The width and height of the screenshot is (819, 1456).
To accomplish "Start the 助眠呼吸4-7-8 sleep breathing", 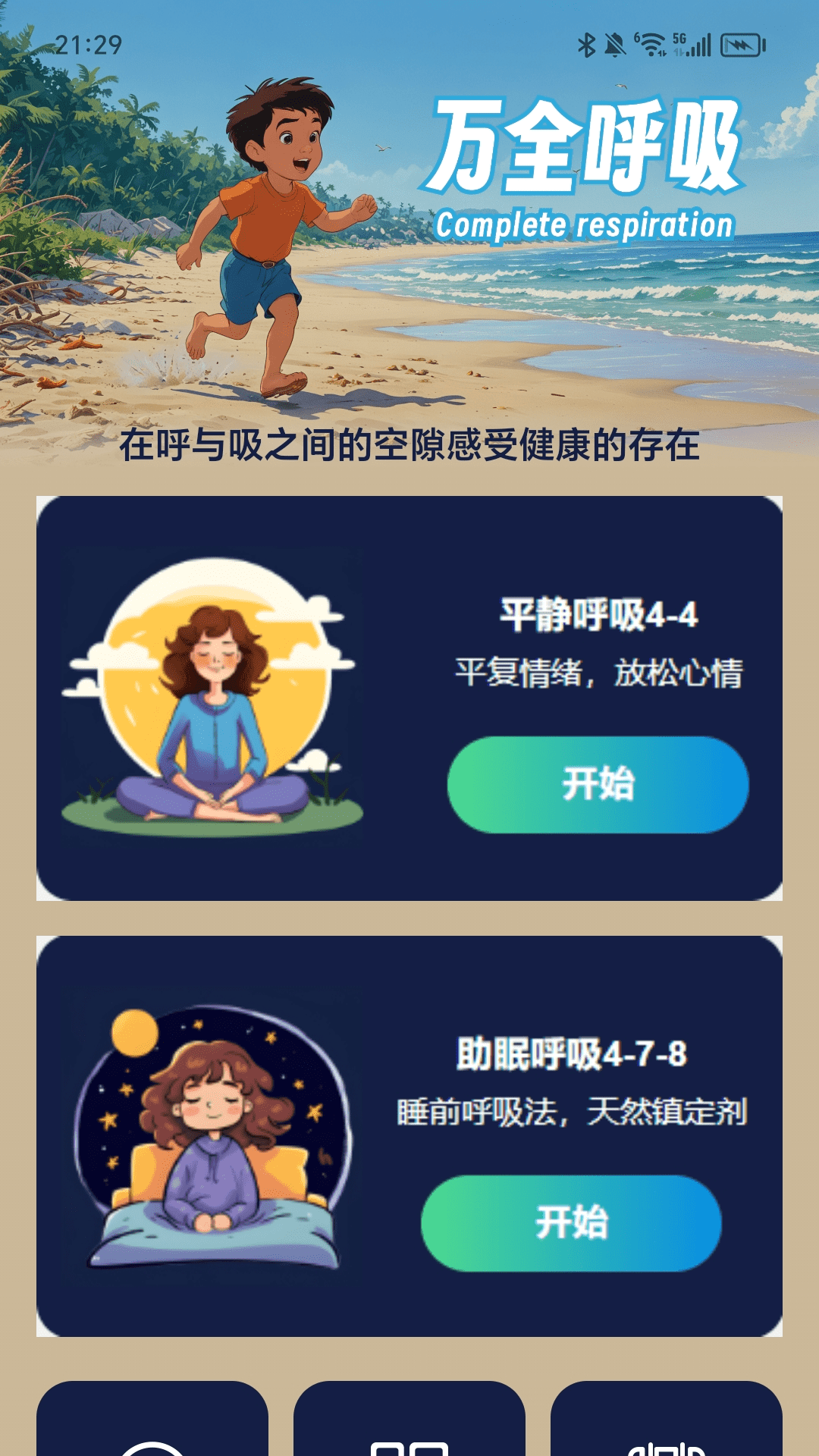I will coord(571,1222).
